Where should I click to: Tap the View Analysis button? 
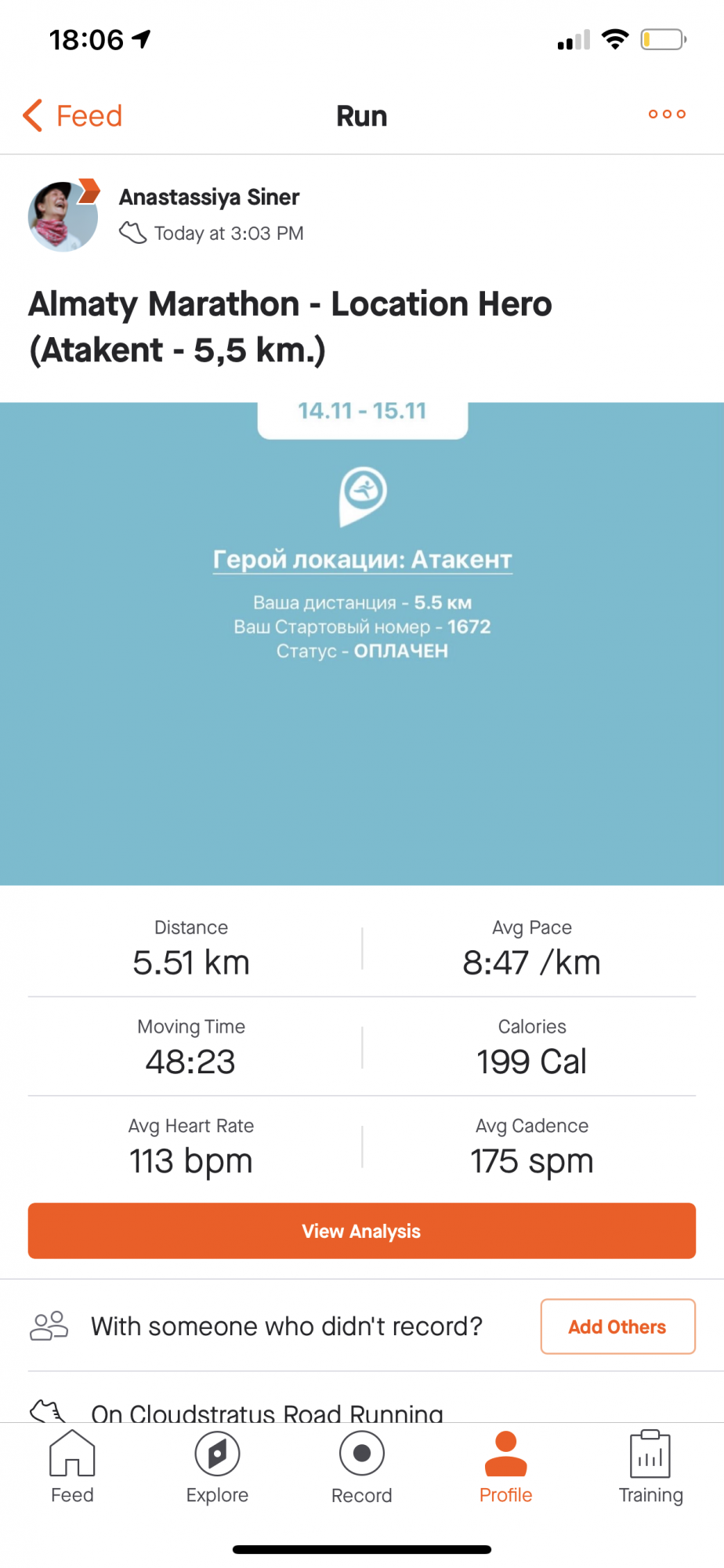pyautogui.click(x=362, y=1231)
